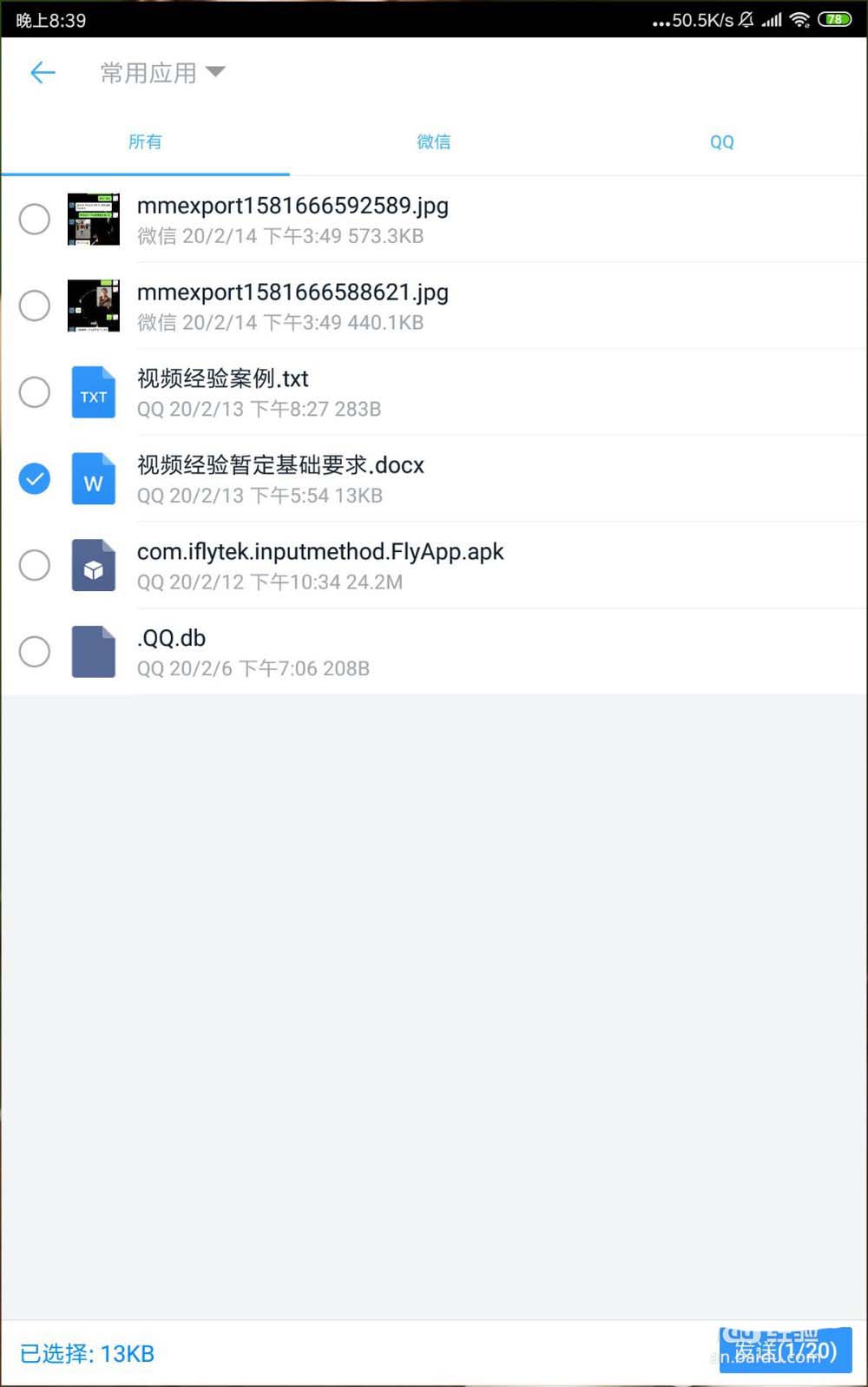
Task: Go back with the arrow icon
Action: 43,73
